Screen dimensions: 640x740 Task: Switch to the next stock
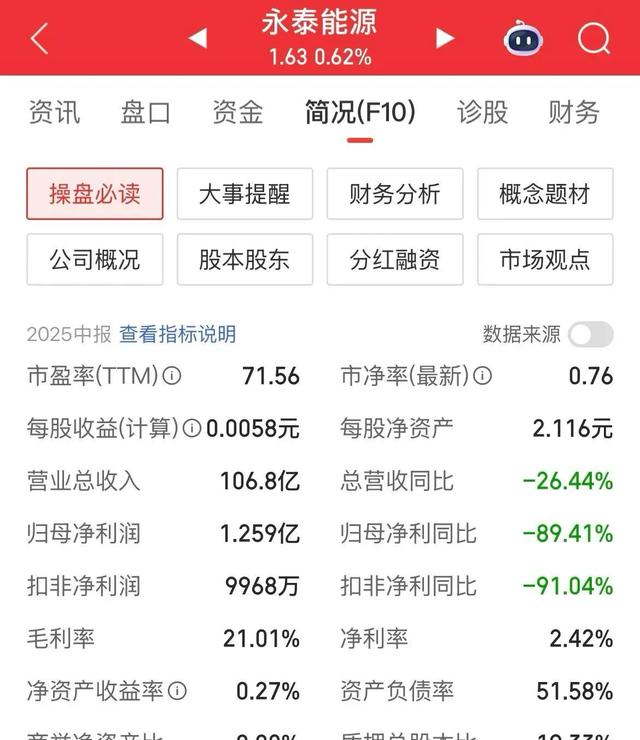coord(445,39)
